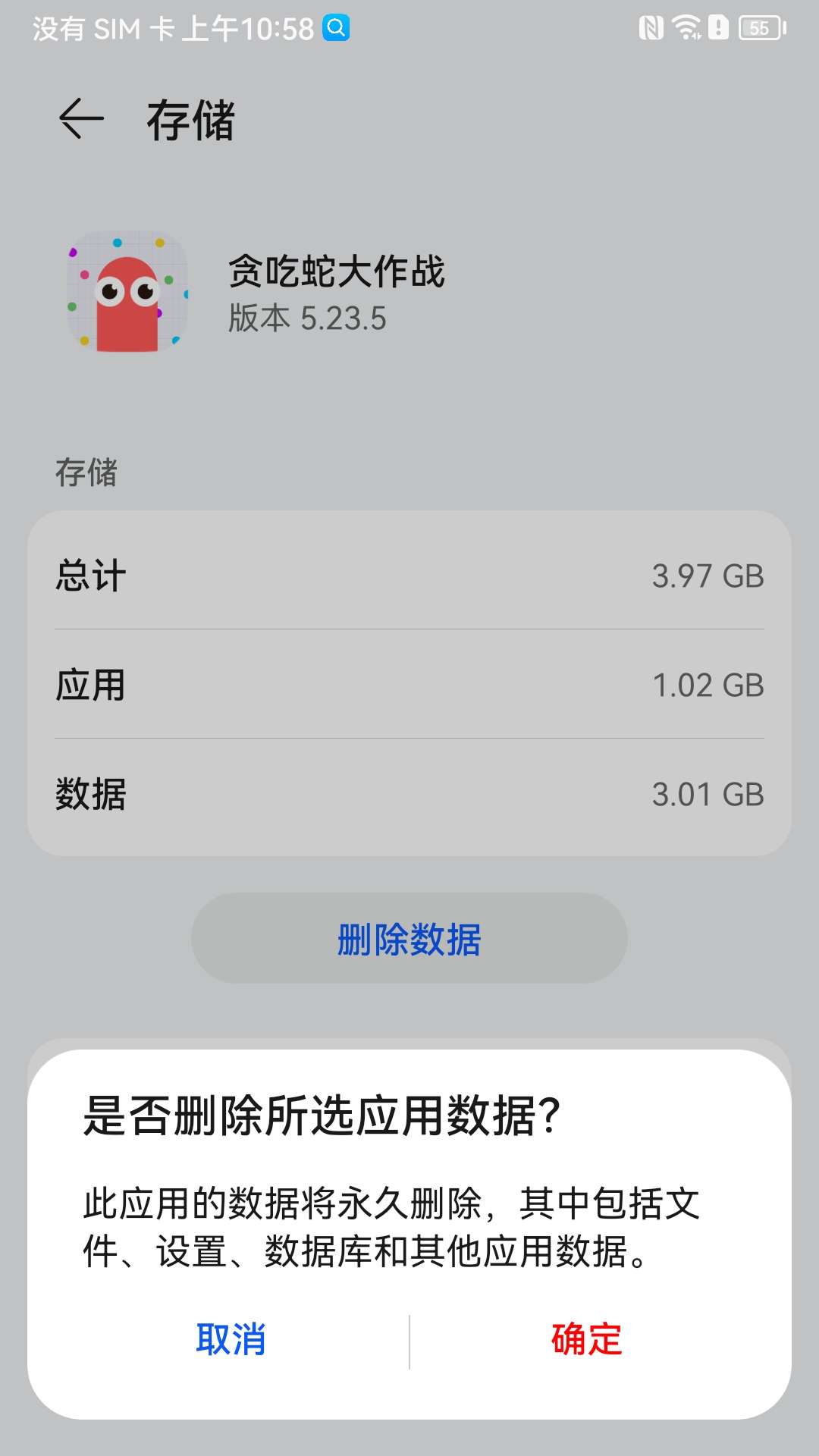Image resolution: width=819 pixels, height=1456 pixels.
Task: Tap 取消 to cancel deleting data
Action: click(231, 1339)
